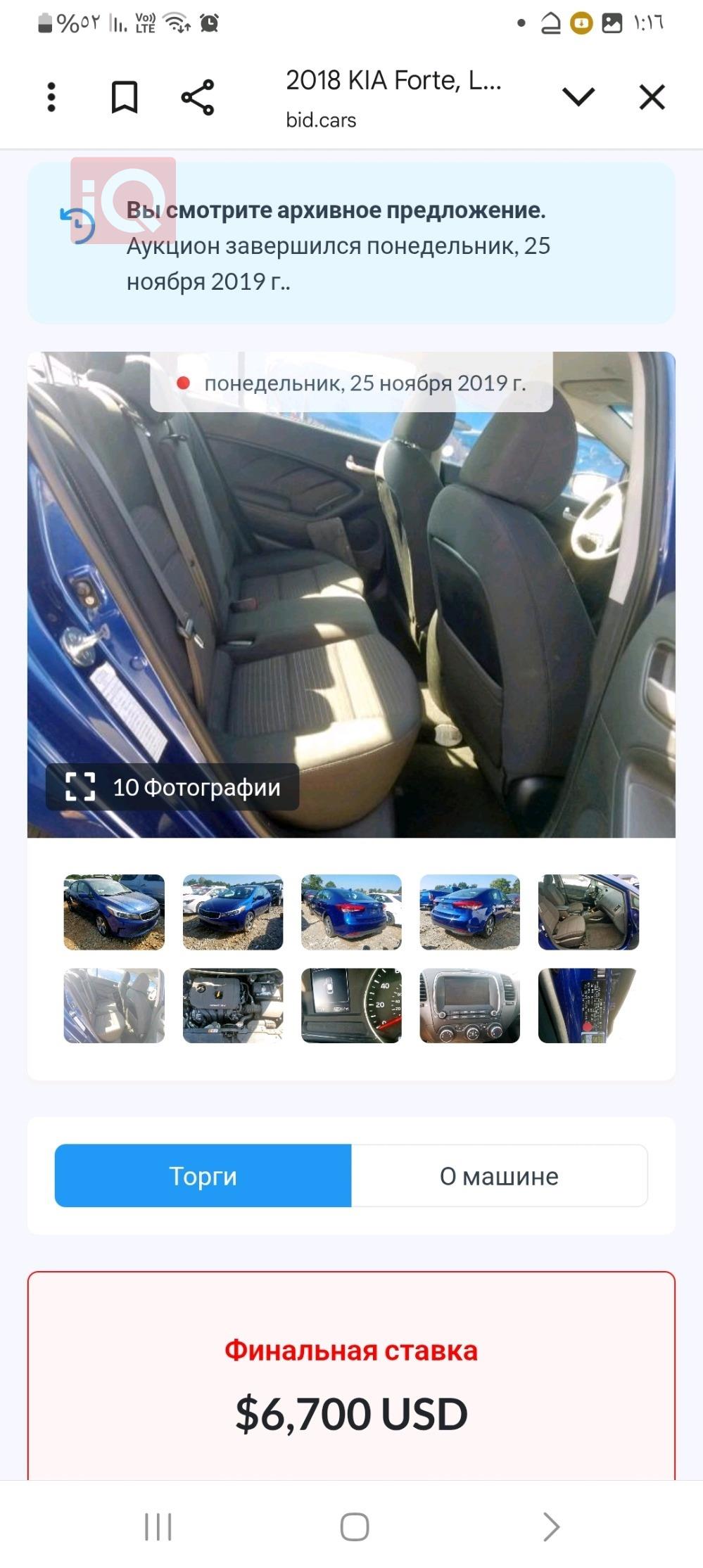The width and height of the screenshot is (703, 1568).
Task: Select the speedometer thumbnail
Action: [351, 1005]
